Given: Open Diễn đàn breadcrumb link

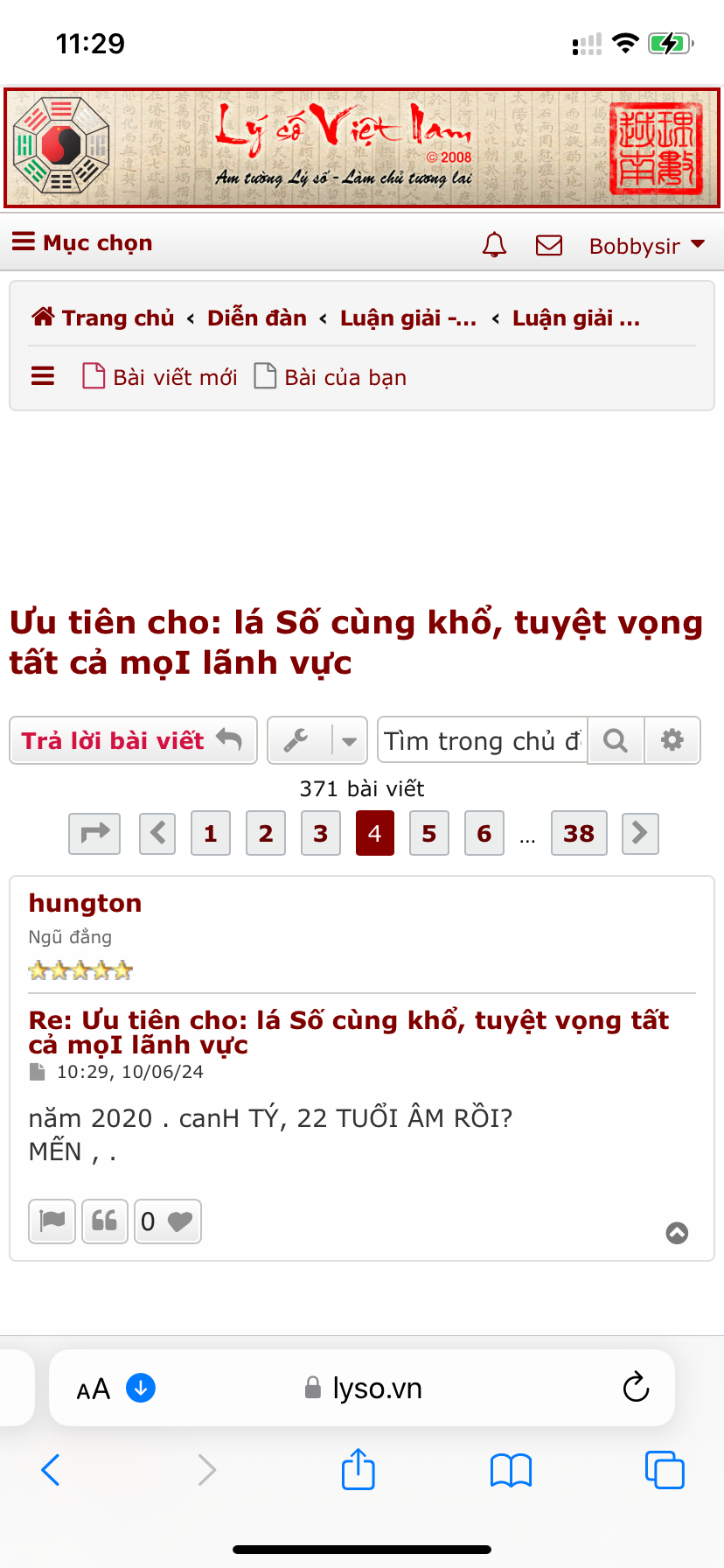Looking at the screenshot, I should coord(256,318).
